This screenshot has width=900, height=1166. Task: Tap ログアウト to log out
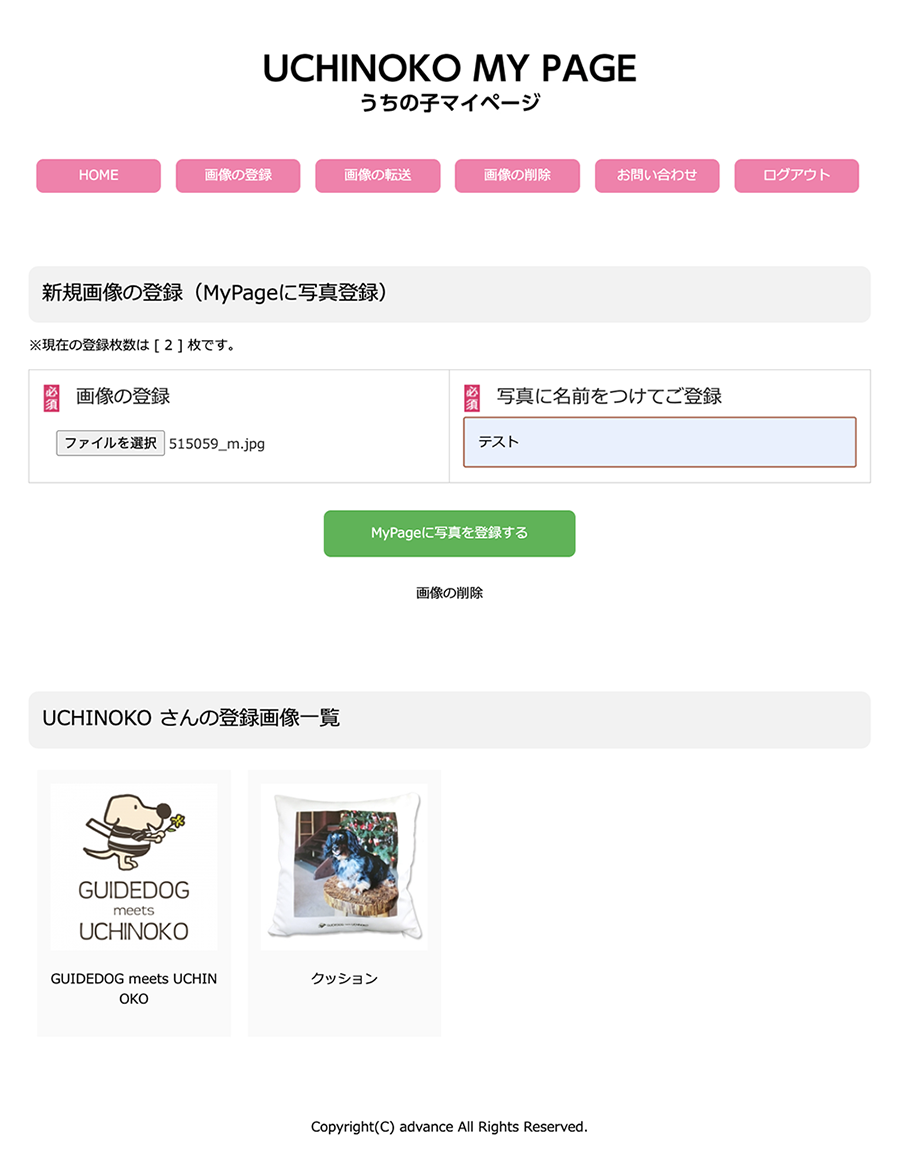[796, 175]
